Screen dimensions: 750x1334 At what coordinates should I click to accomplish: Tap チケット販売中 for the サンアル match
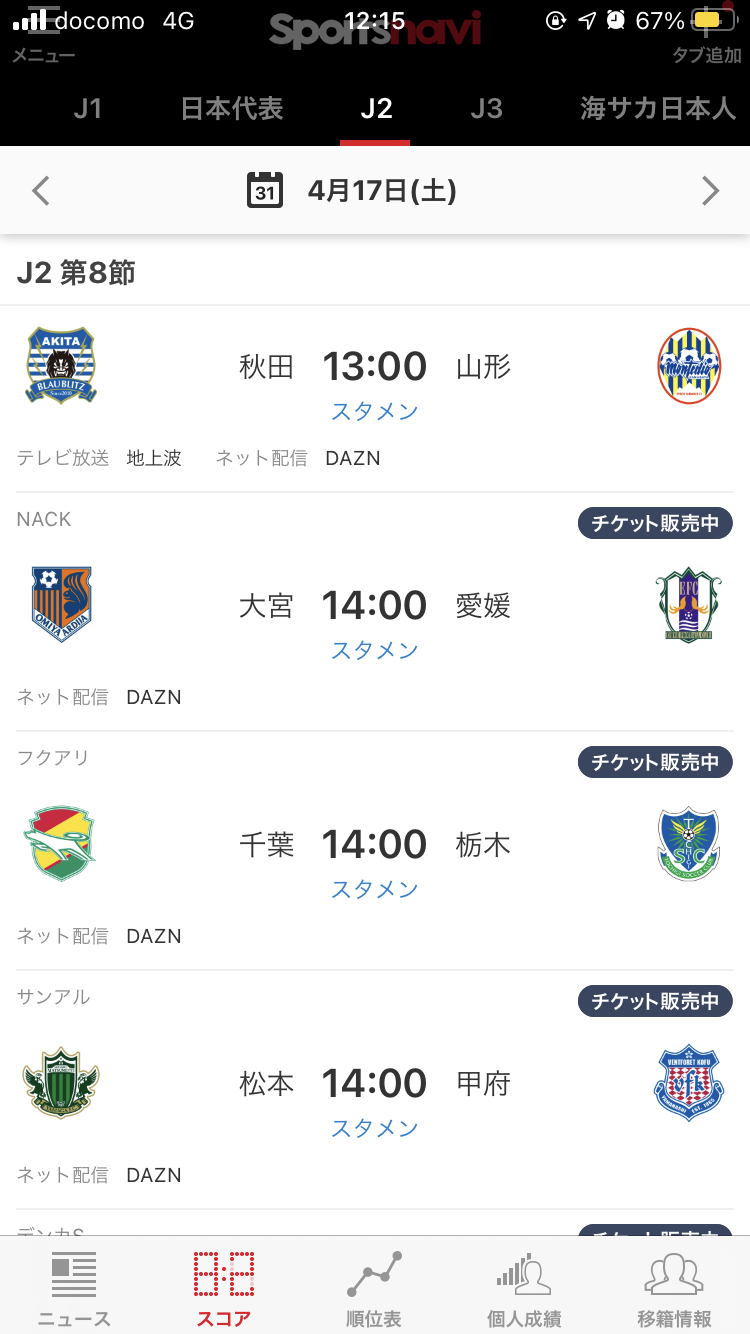pyautogui.click(x=655, y=1001)
